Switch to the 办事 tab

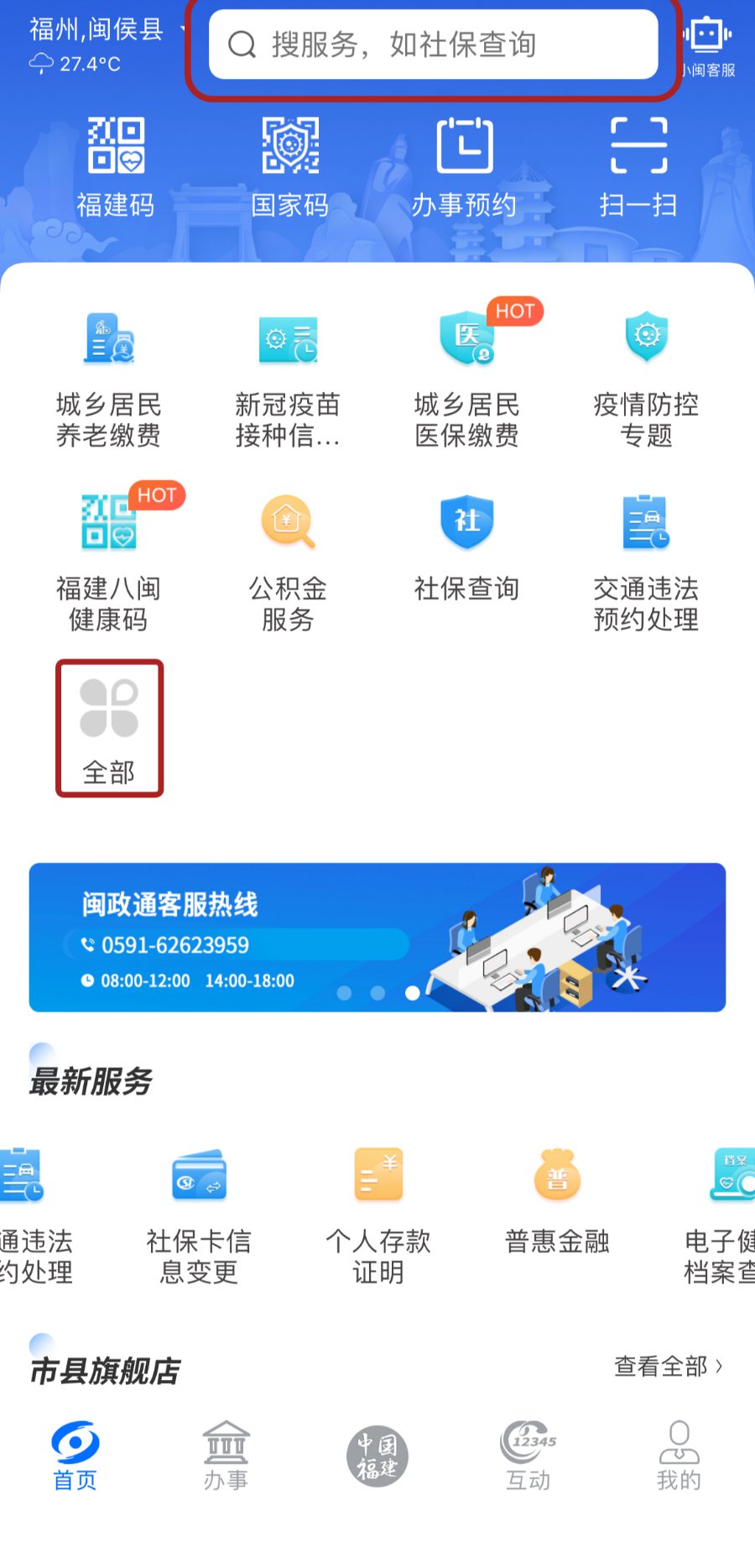point(226,1456)
